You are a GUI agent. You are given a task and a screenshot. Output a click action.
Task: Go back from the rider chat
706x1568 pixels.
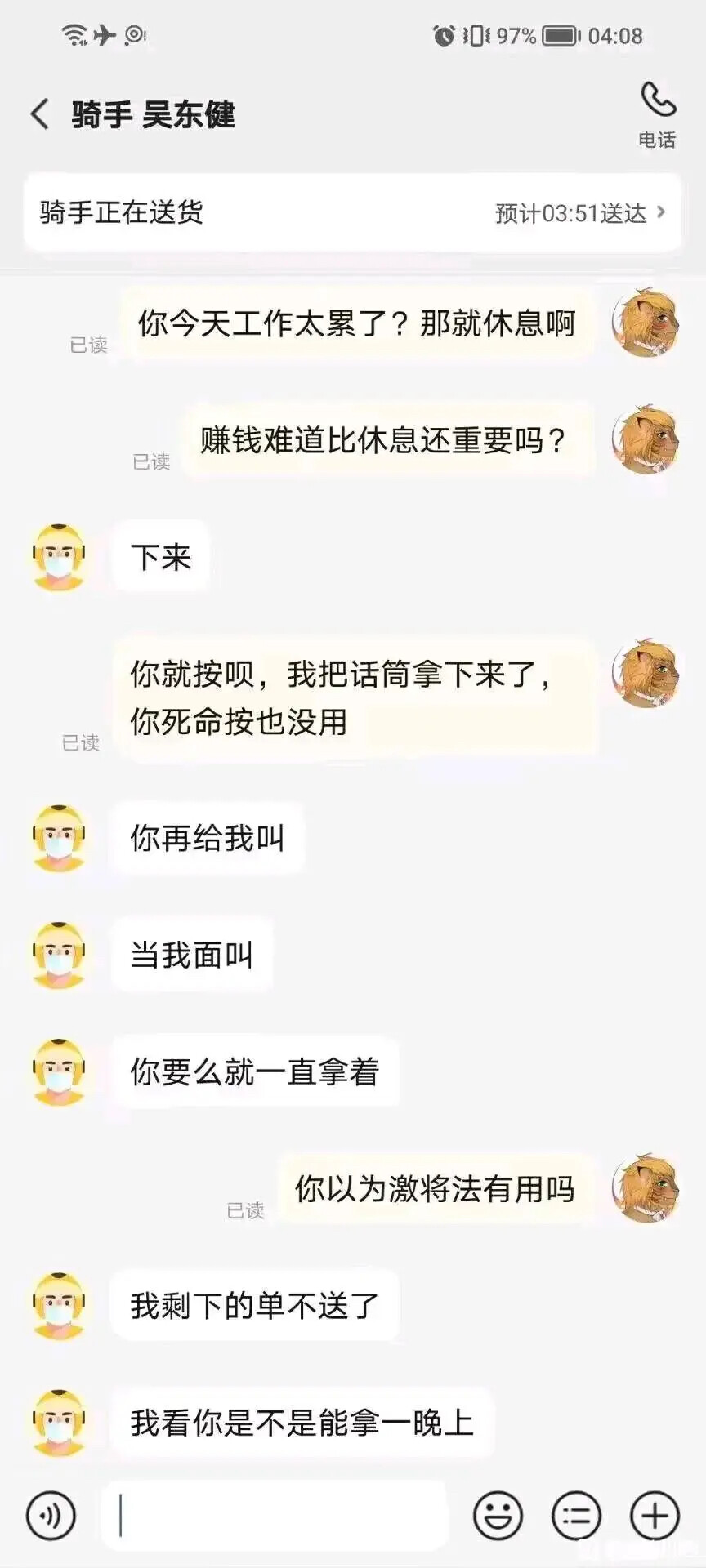[39, 114]
